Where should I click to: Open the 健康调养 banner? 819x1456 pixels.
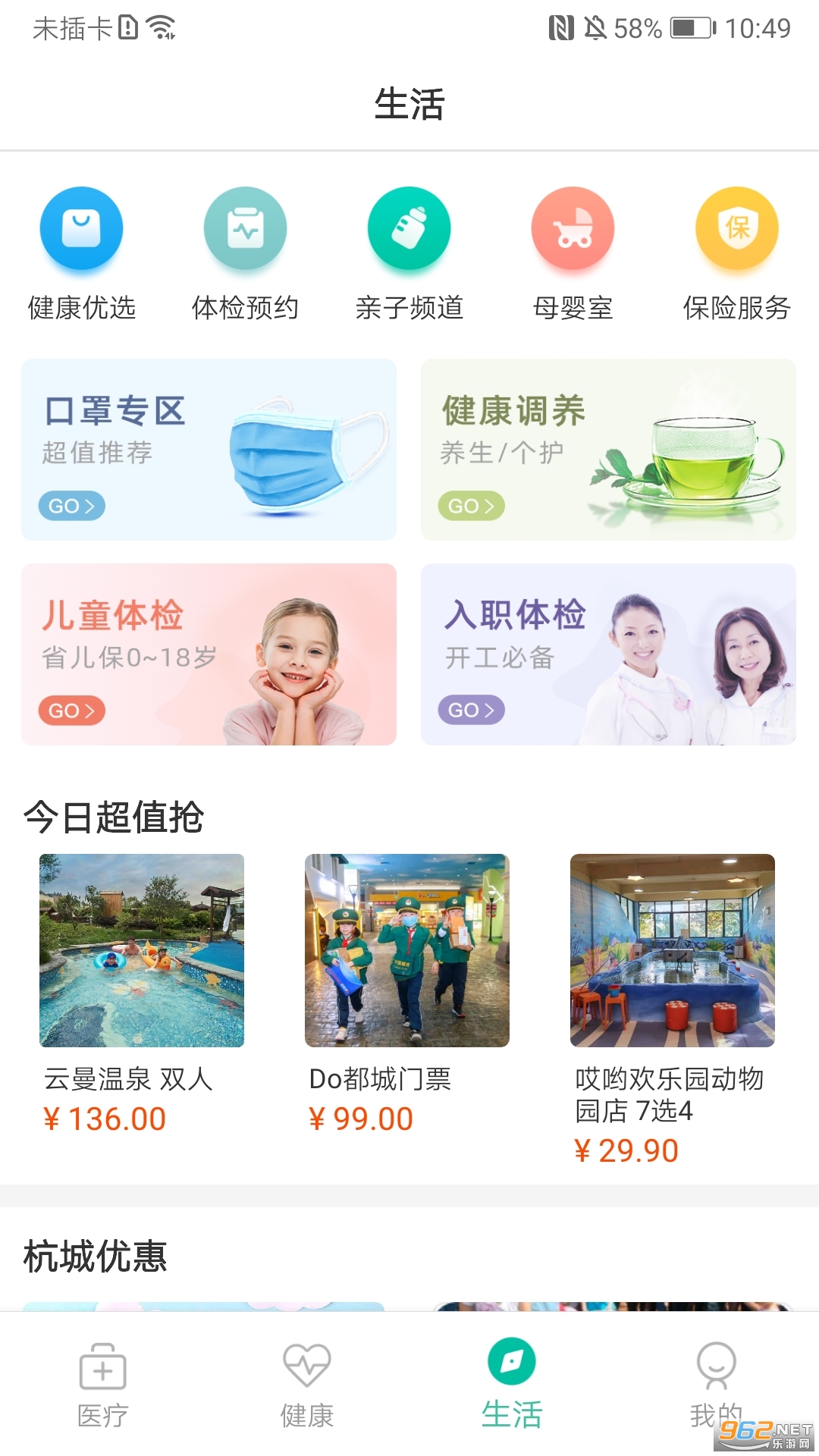click(x=608, y=450)
